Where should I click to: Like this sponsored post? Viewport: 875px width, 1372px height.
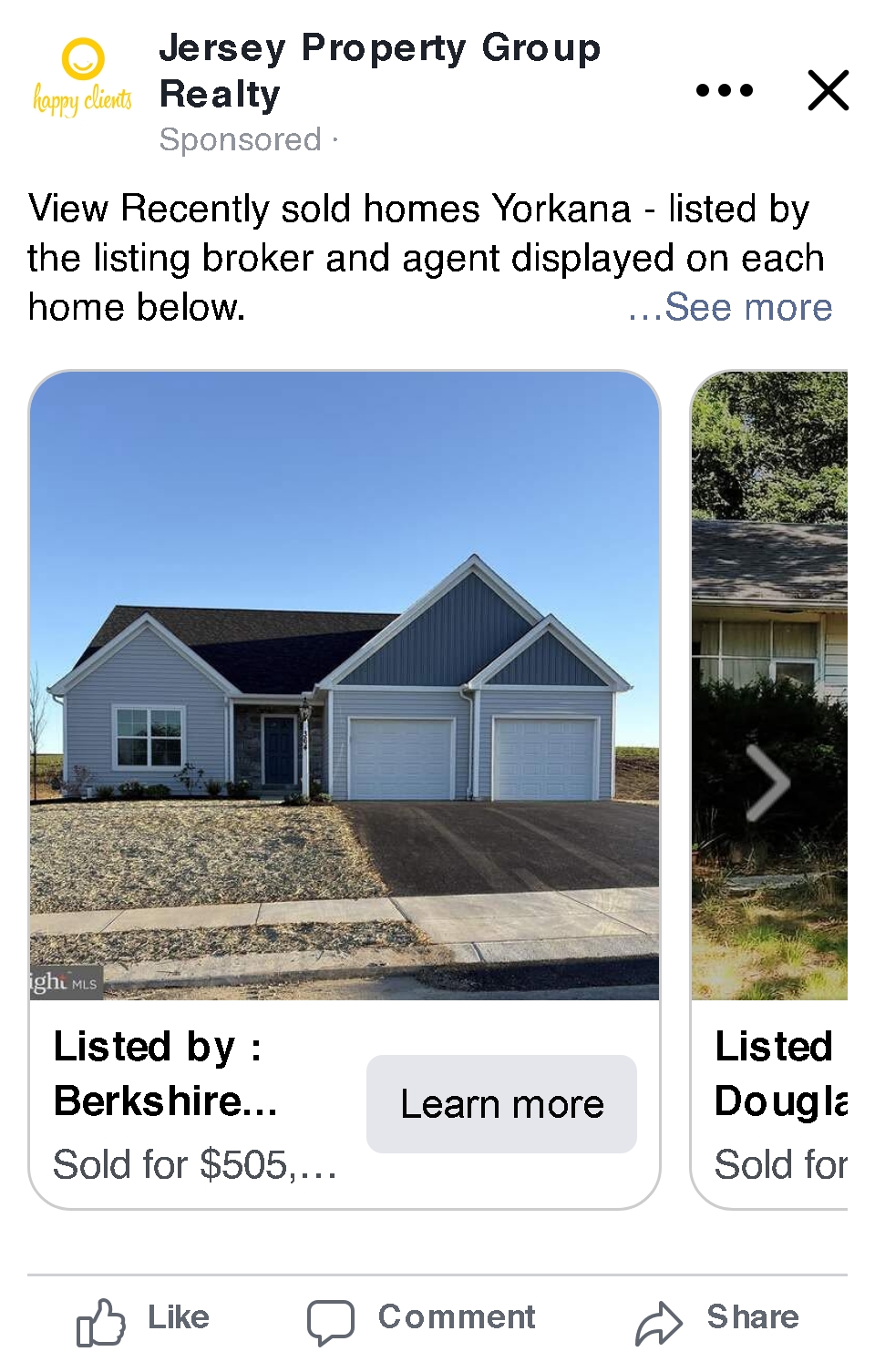(x=144, y=1319)
